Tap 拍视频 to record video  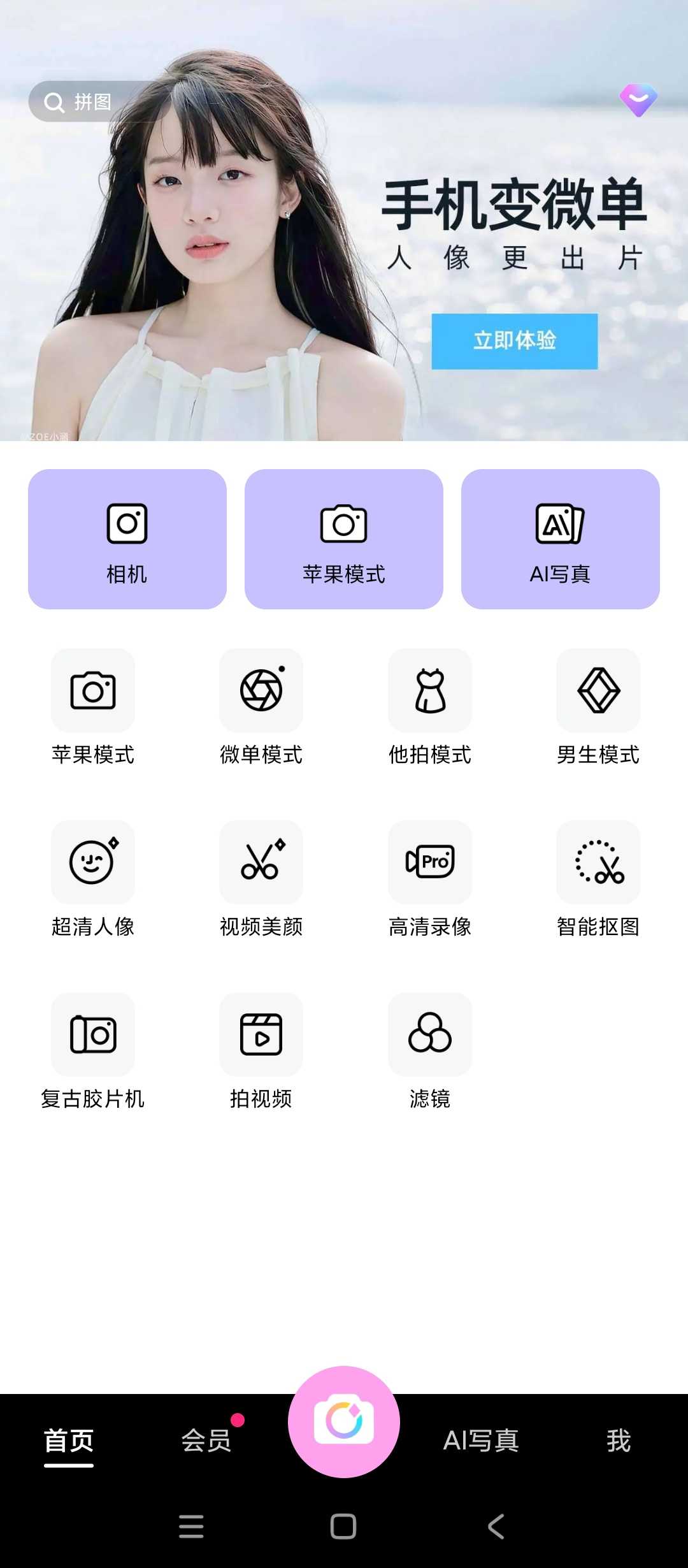coord(261,1052)
